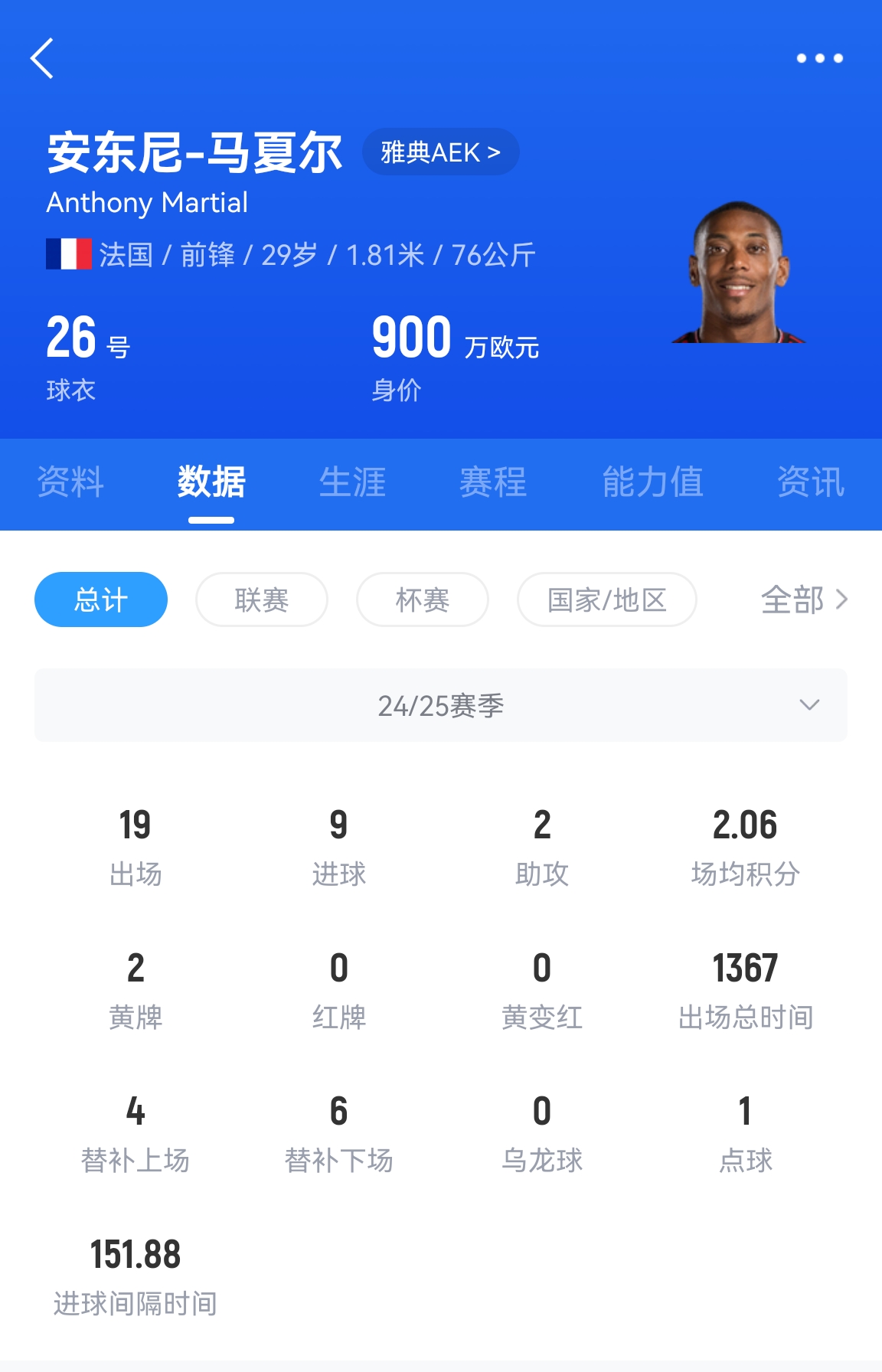
Task: Open the 国家/地区 filter options
Action: click(607, 600)
